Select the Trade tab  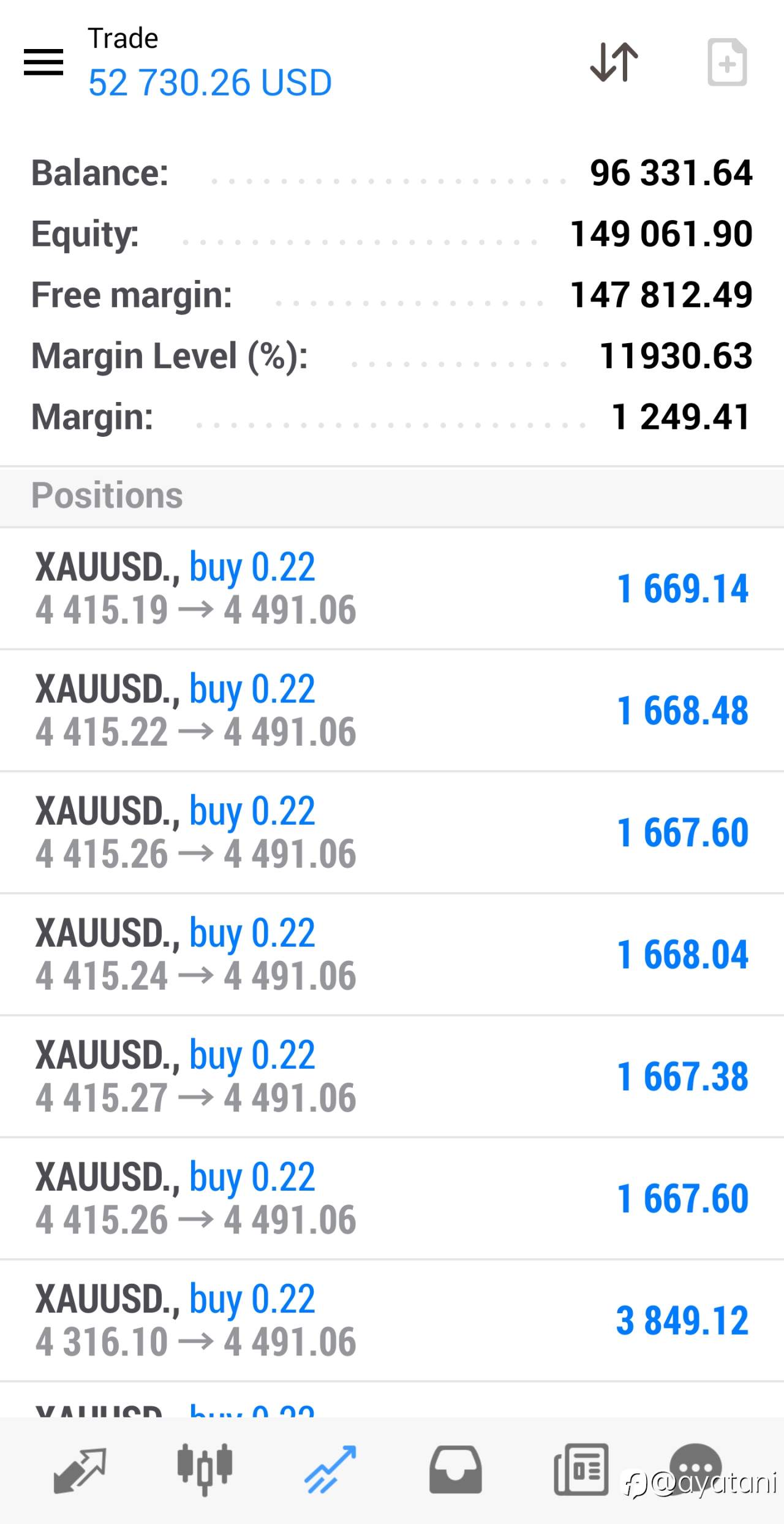330,1471
